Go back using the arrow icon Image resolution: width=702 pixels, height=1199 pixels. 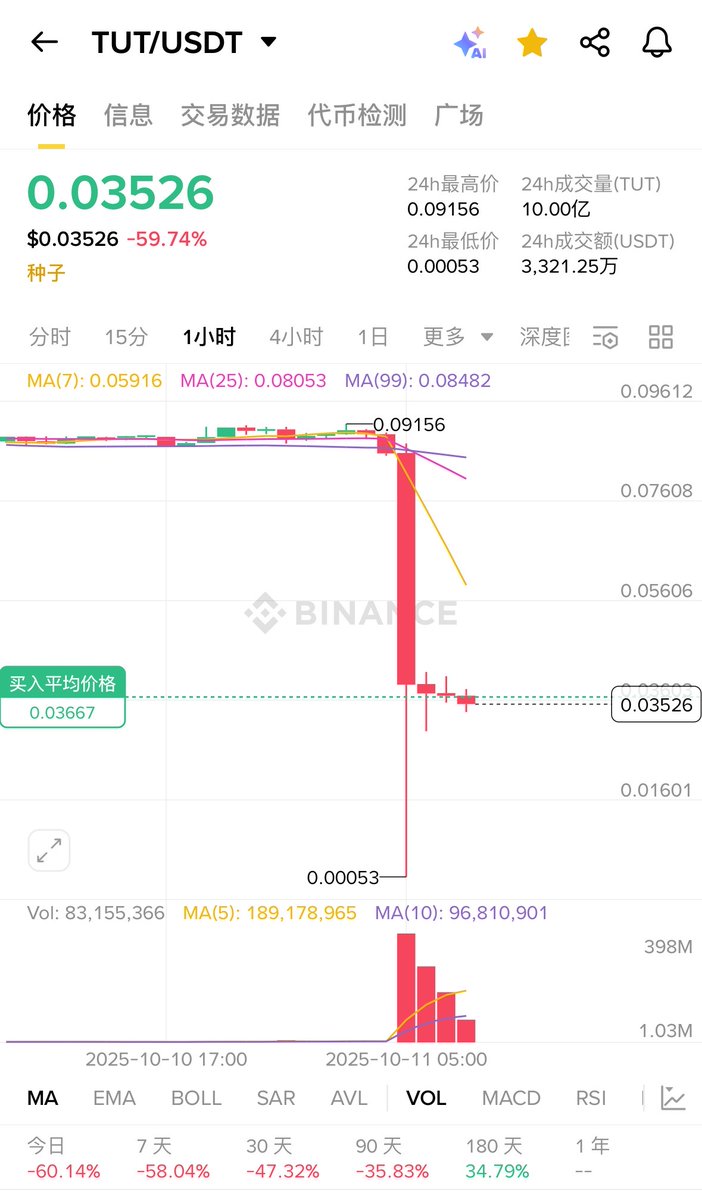coord(44,42)
